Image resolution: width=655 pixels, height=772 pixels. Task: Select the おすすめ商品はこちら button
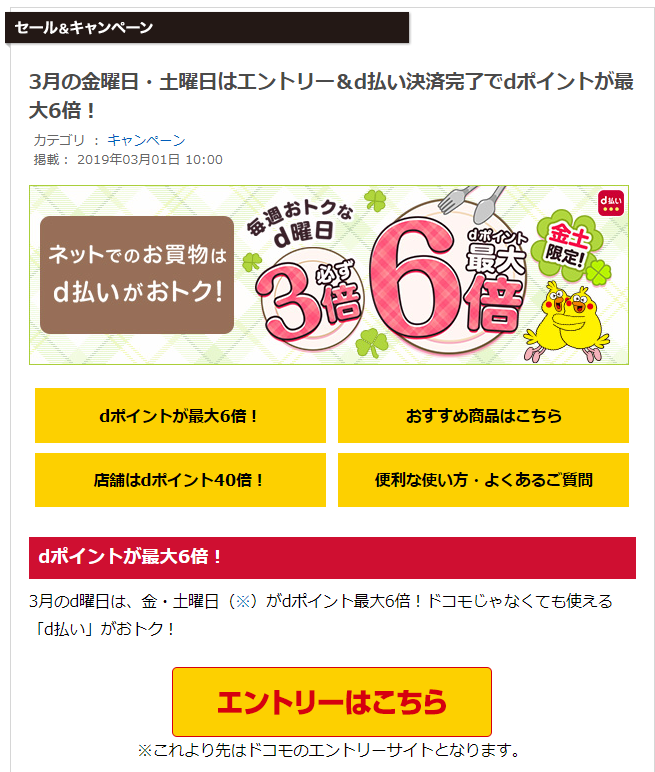483,415
